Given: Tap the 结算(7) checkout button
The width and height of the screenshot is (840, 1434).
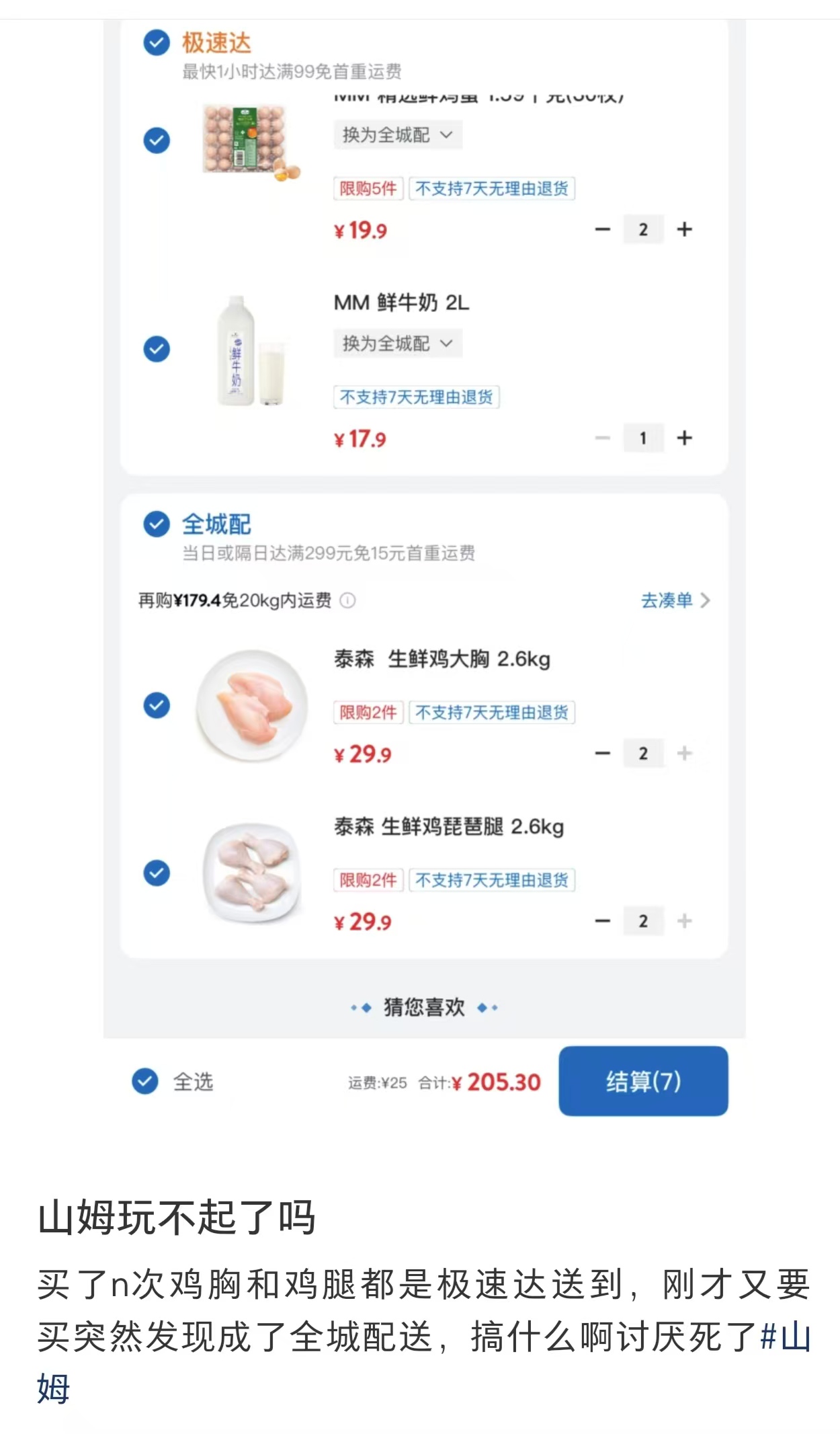Looking at the screenshot, I should tap(642, 1081).
